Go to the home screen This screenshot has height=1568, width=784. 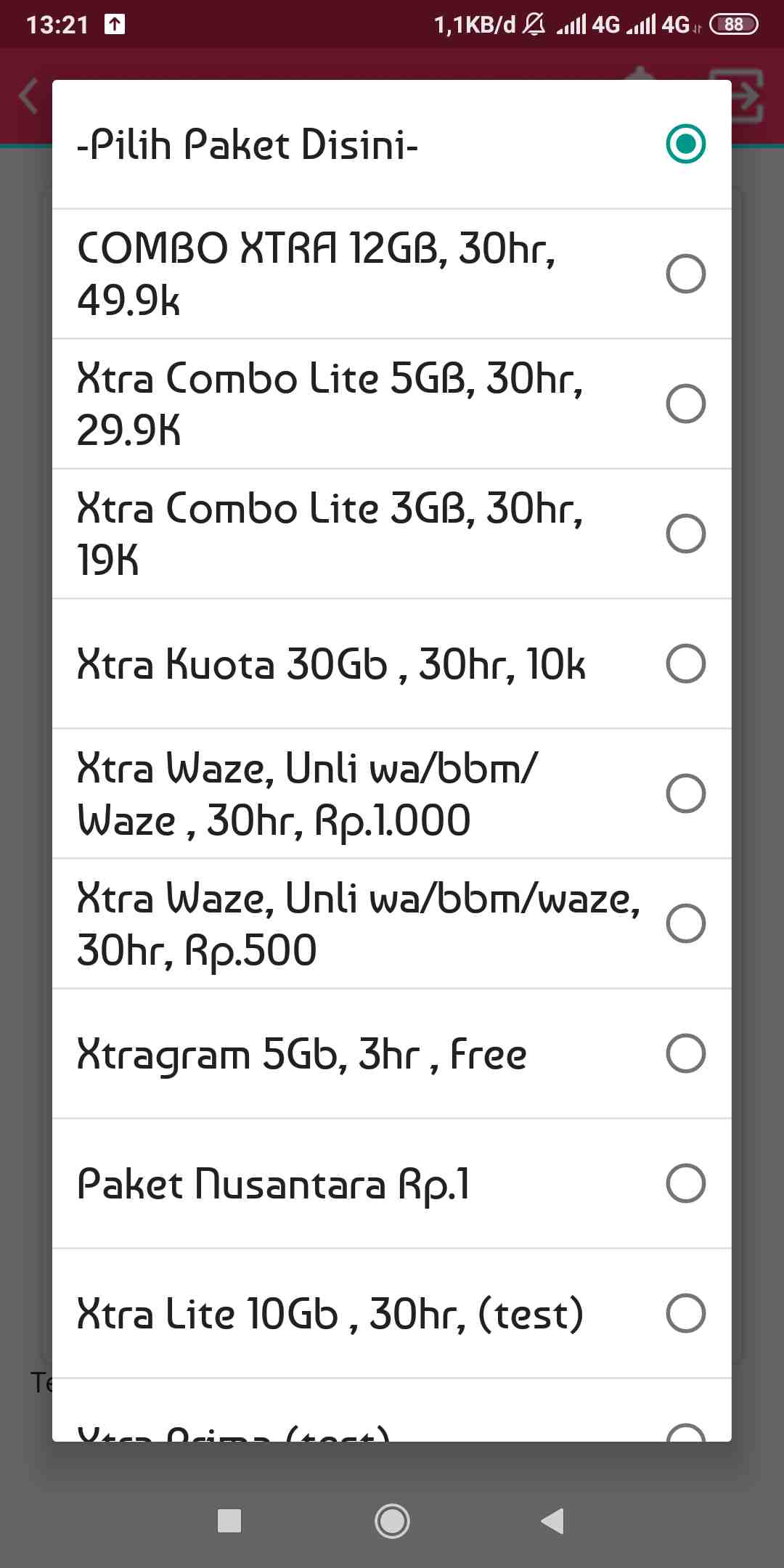point(392,1521)
